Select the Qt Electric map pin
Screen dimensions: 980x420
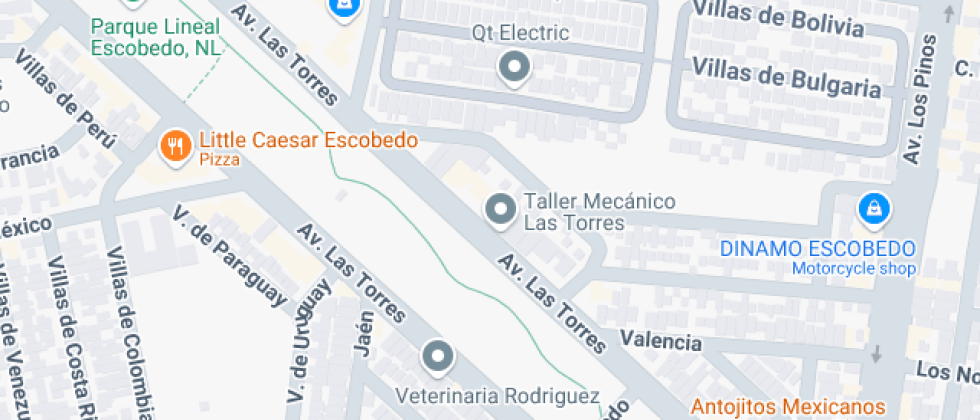pos(515,68)
